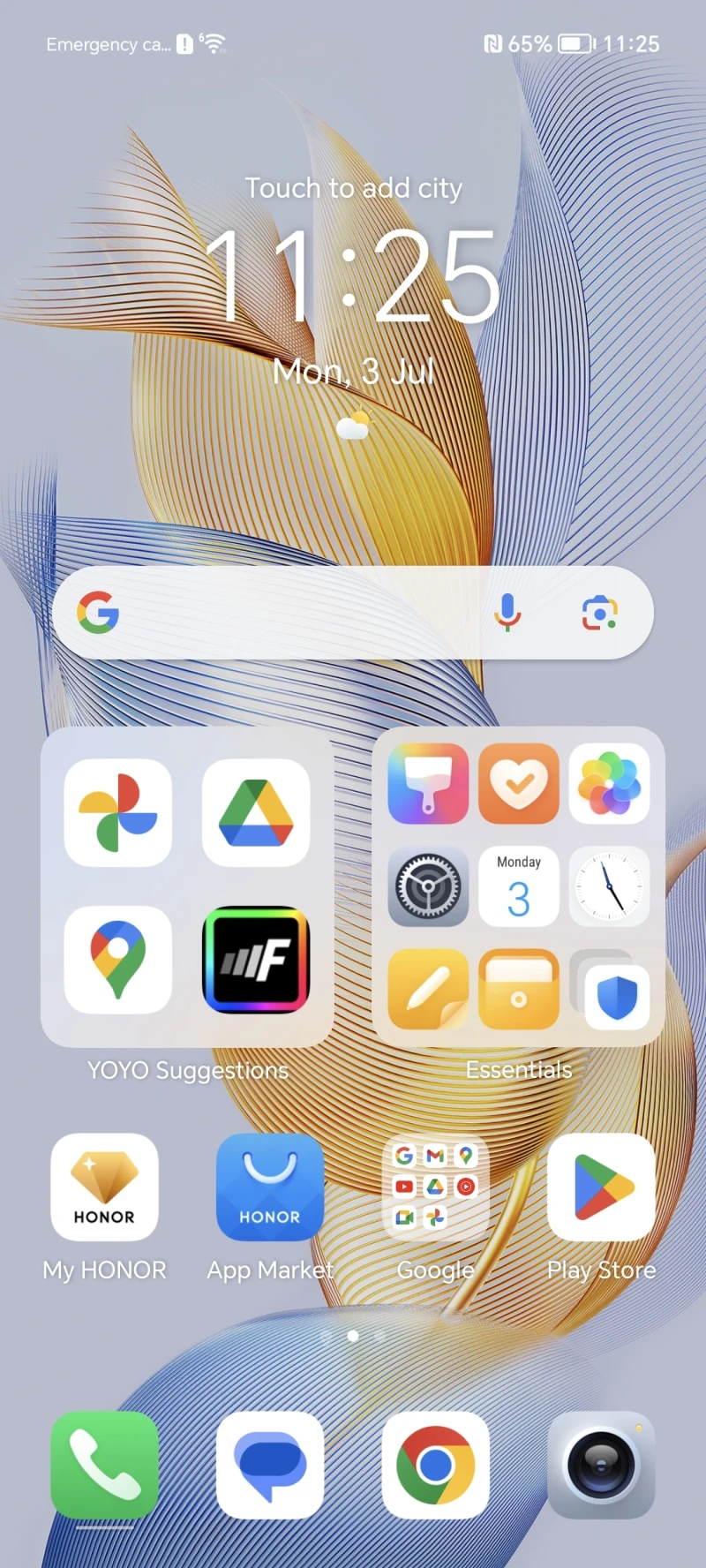Open Google Maps in YOYO Suggestions
This screenshot has height=1568, width=706.
(x=118, y=959)
